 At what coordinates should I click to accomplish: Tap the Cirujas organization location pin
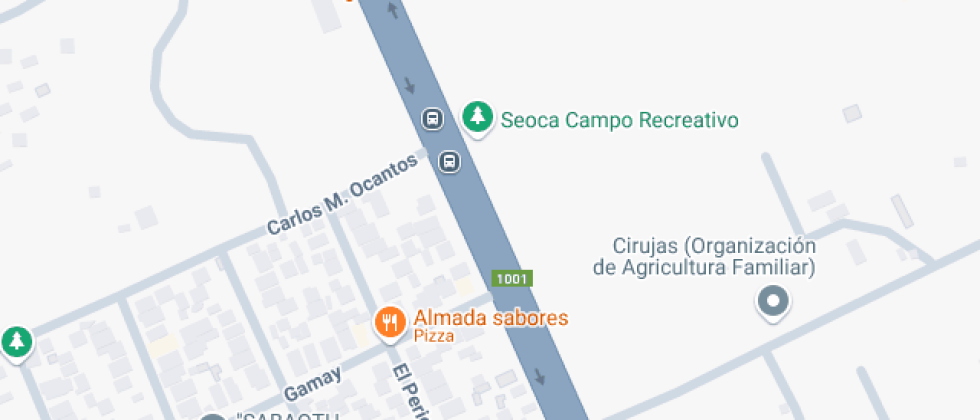click(772, 300)
